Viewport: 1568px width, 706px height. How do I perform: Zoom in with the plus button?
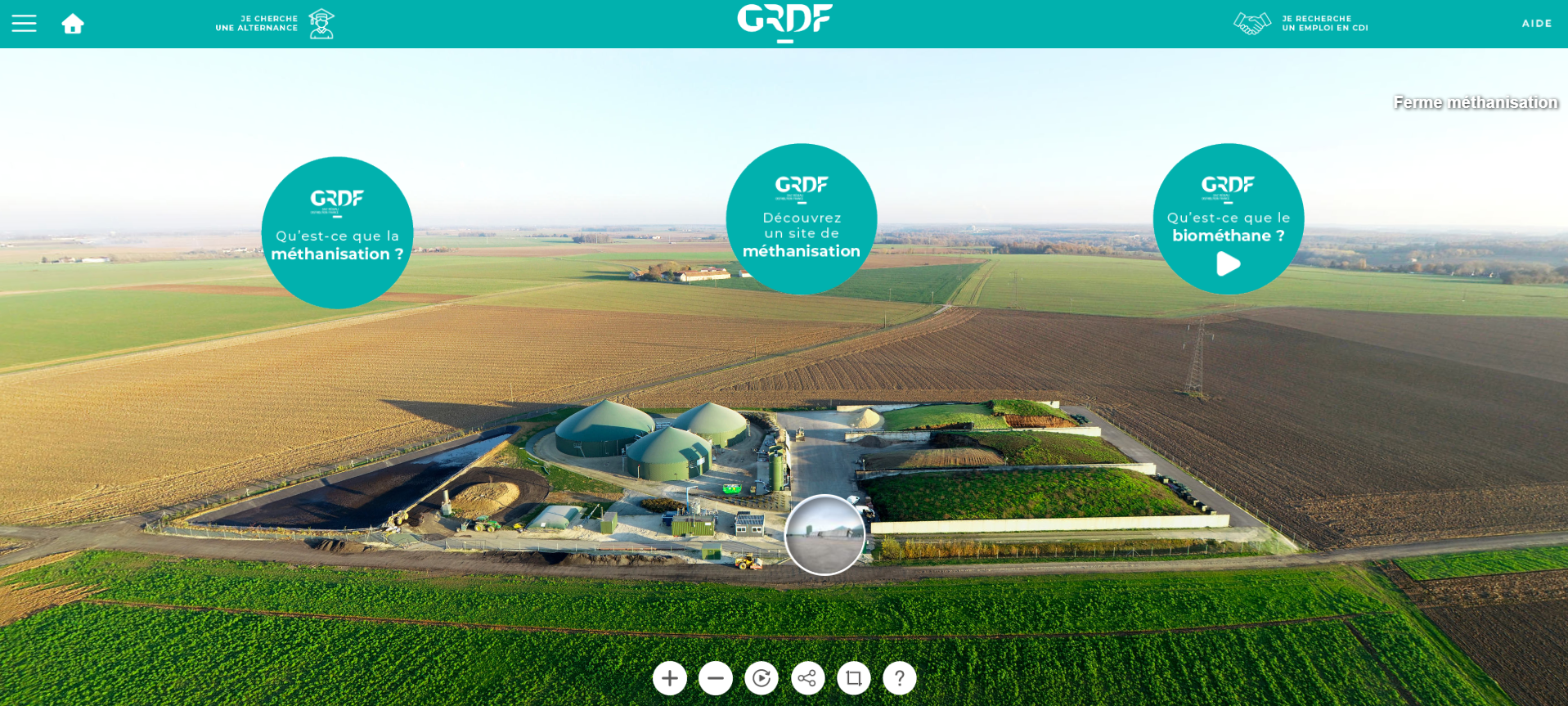coord(669,678)
